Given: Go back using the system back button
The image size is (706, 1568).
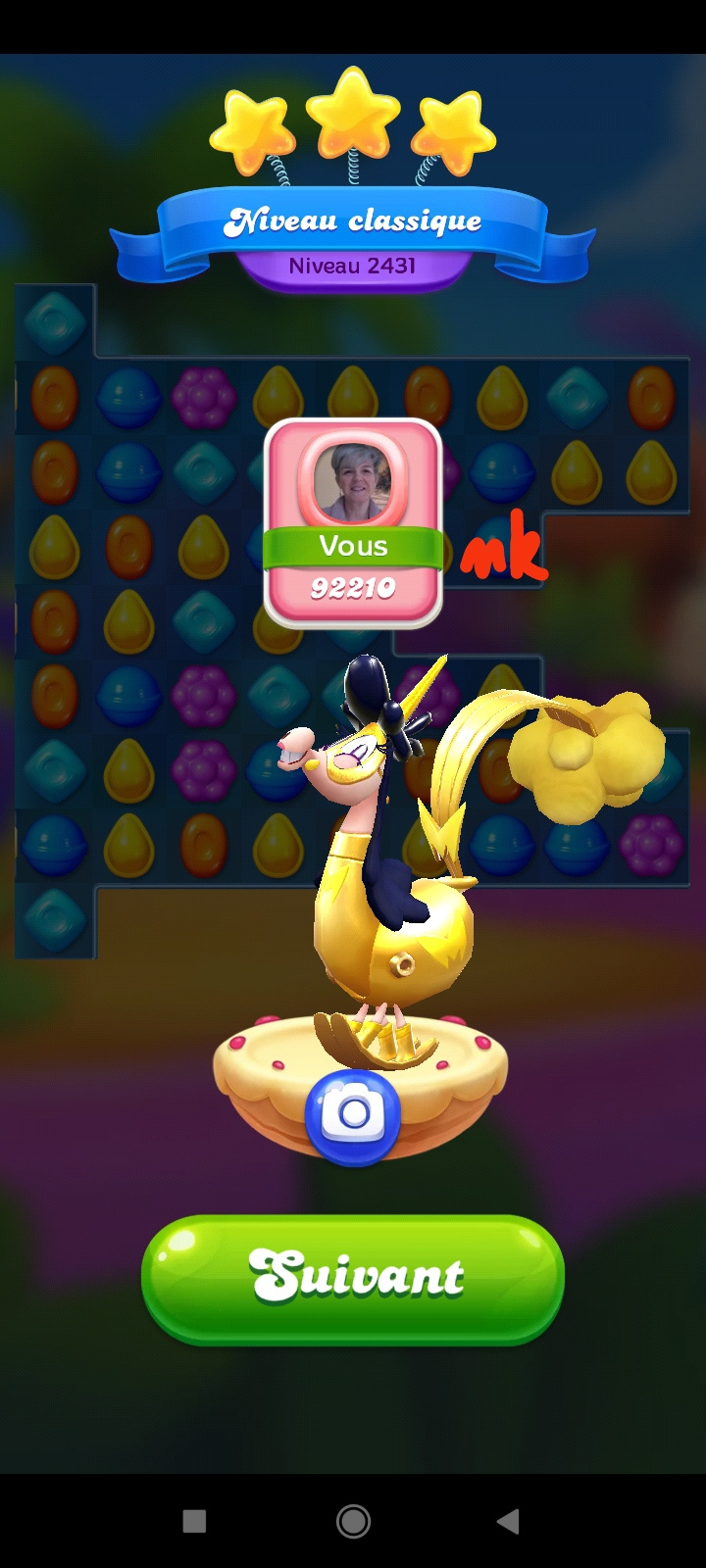Looking at the screenshot, I should 508,1521.
